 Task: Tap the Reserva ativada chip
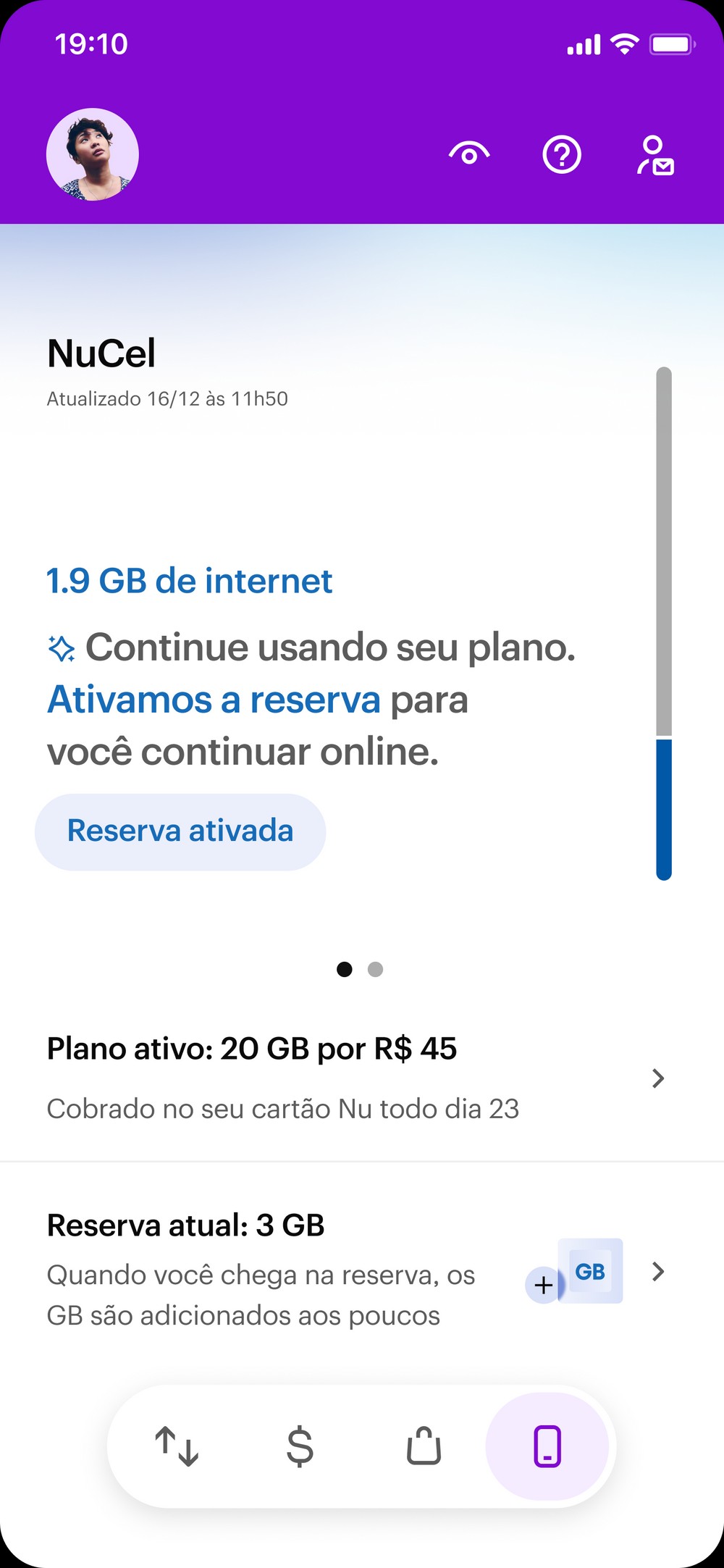coord(180,831)
